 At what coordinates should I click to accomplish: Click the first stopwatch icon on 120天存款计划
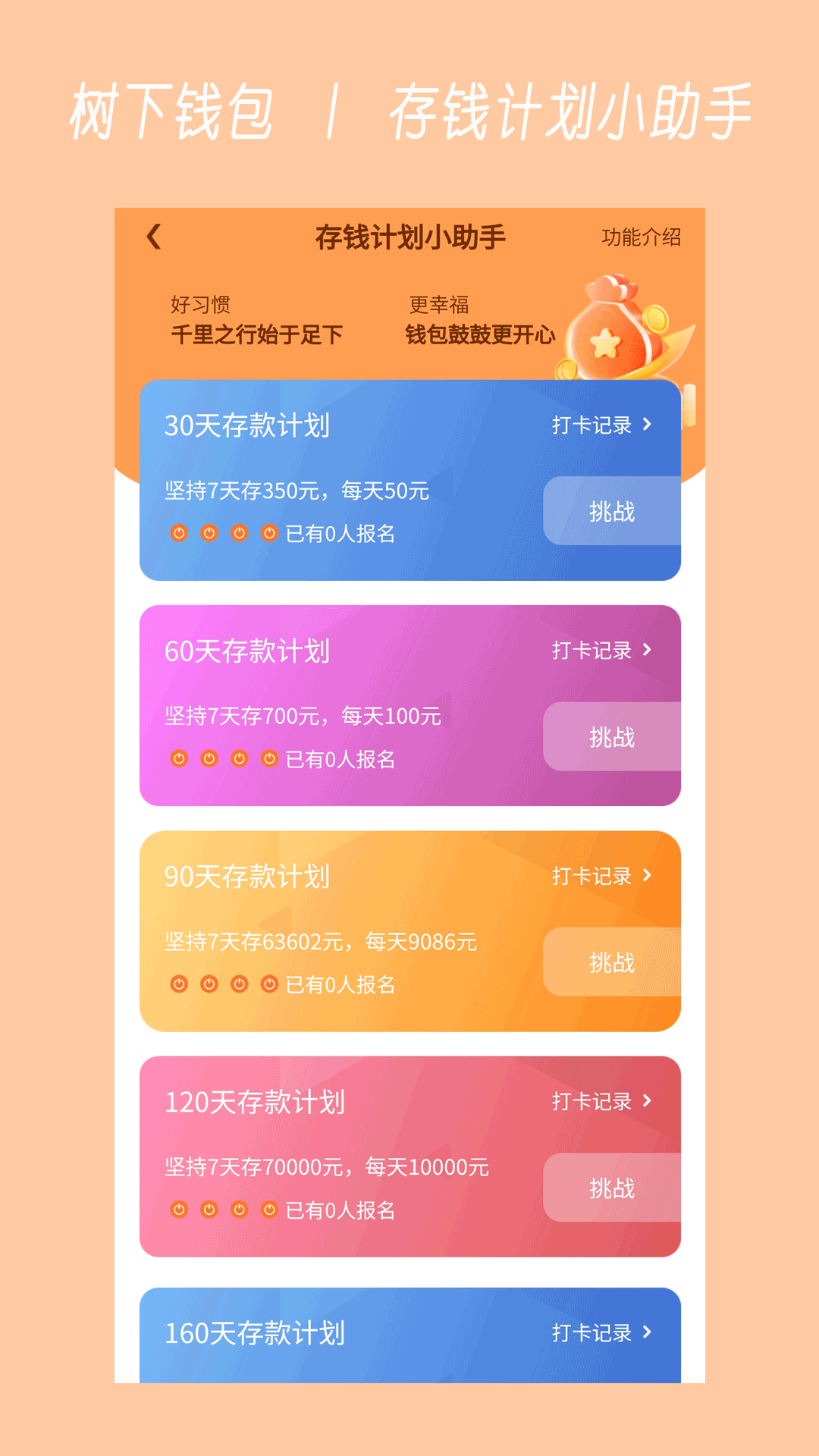point(179,1209)
